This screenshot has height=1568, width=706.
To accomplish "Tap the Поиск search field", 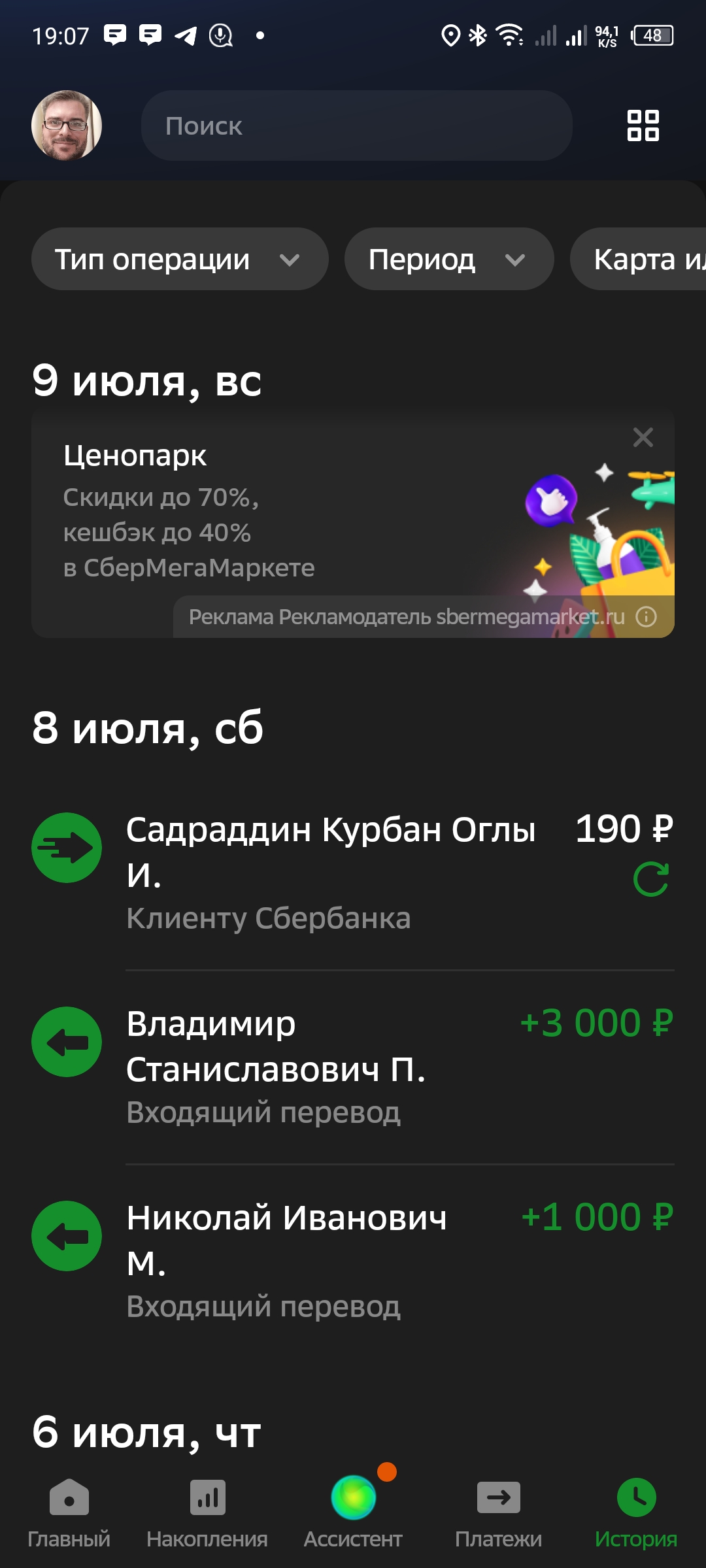I will pyautogui.click(x=356, y=125).
